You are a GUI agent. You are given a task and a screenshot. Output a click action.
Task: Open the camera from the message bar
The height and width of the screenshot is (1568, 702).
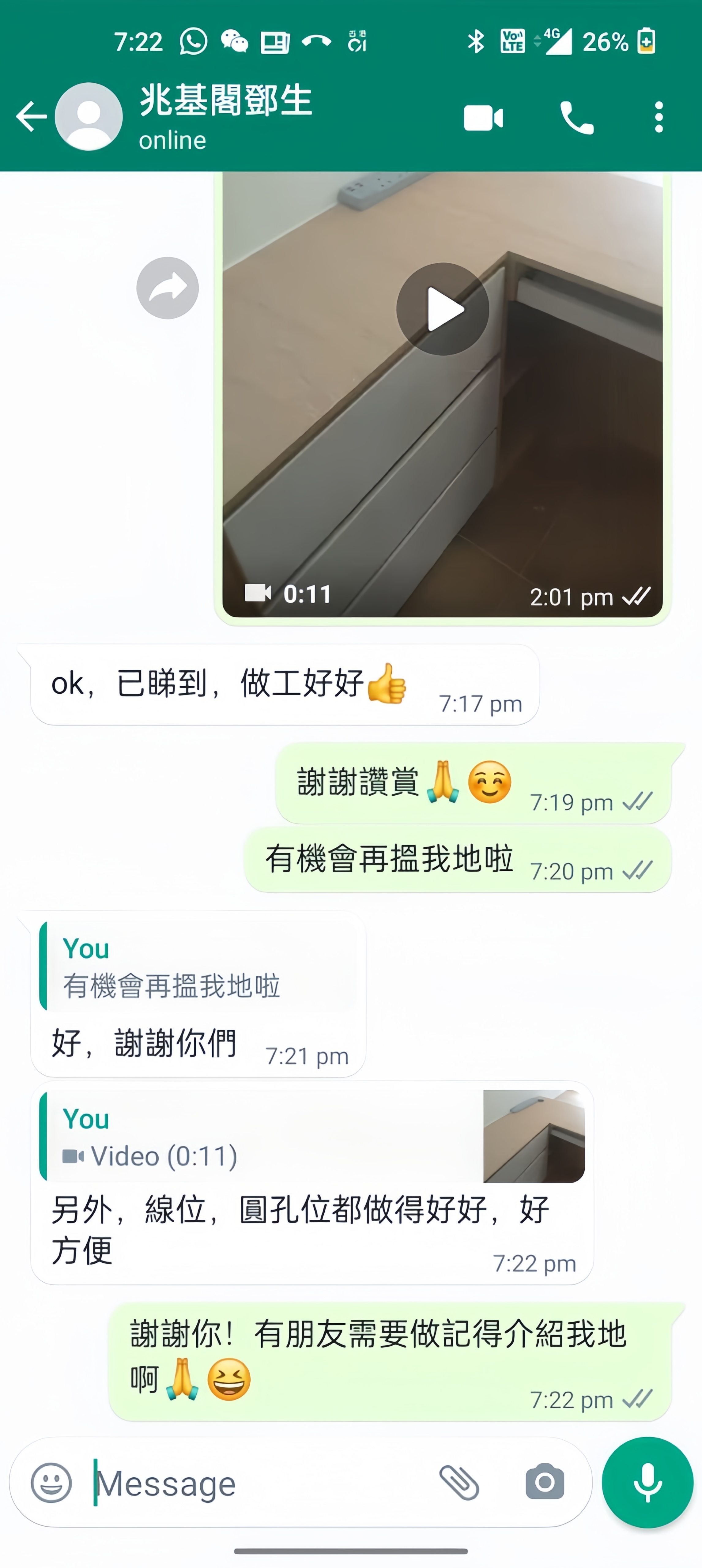545,1483
